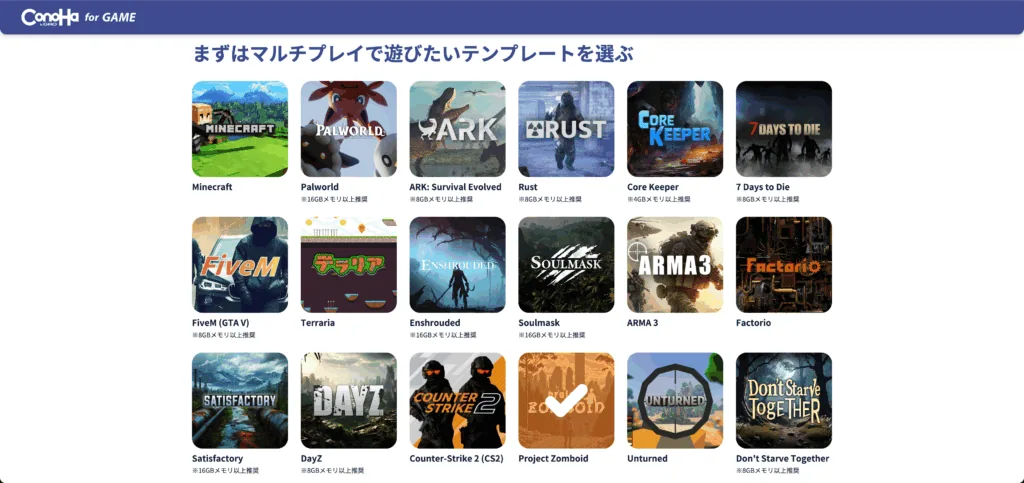Choose the Factorio template
Viewport: 1024px width, 483px height.
pos(784,265)
